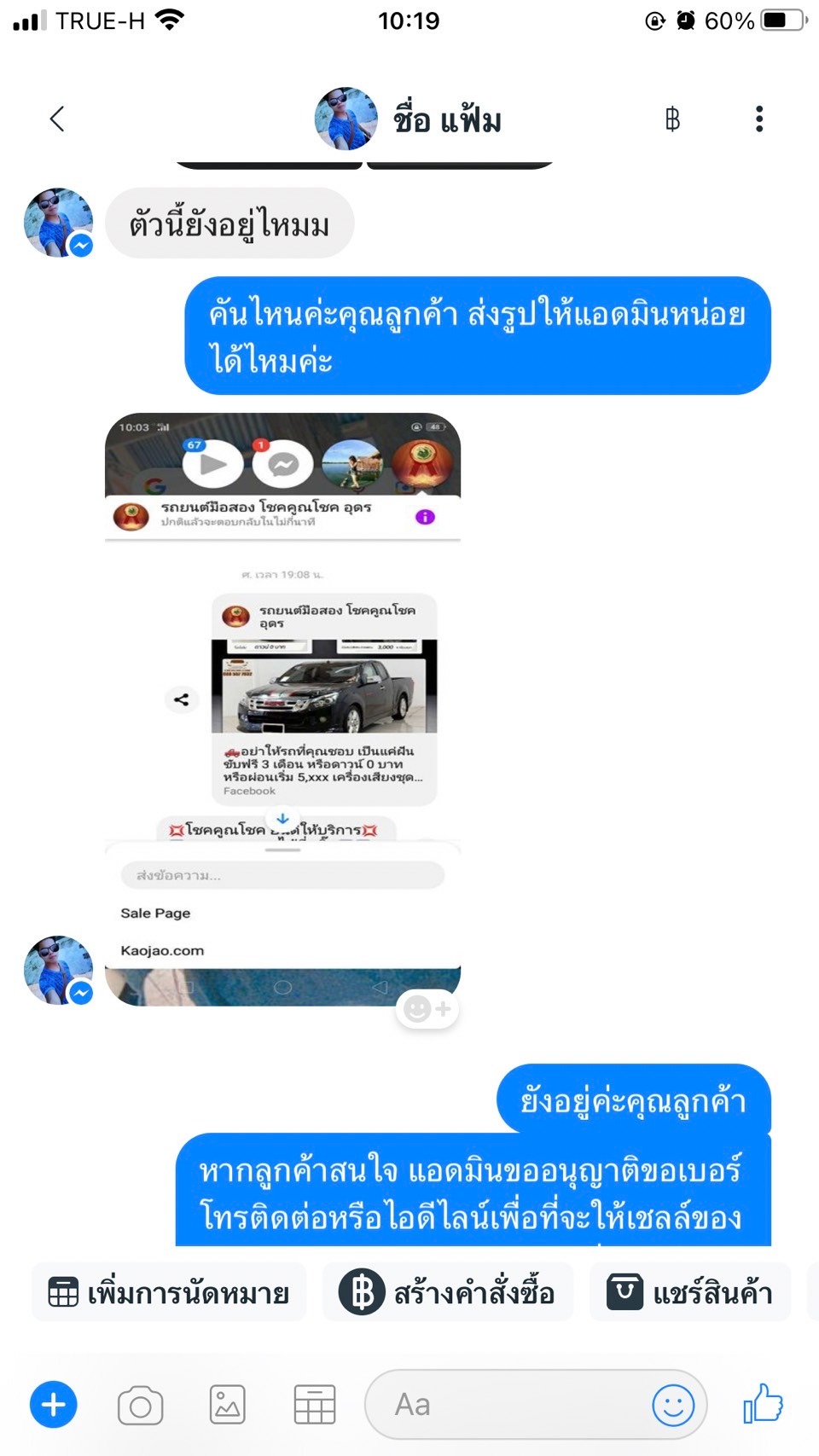Tap สร้างคำสั่งซื้อ to create an order
The height and width of the screenshot is (1456, 819).
coord(447,1292)
